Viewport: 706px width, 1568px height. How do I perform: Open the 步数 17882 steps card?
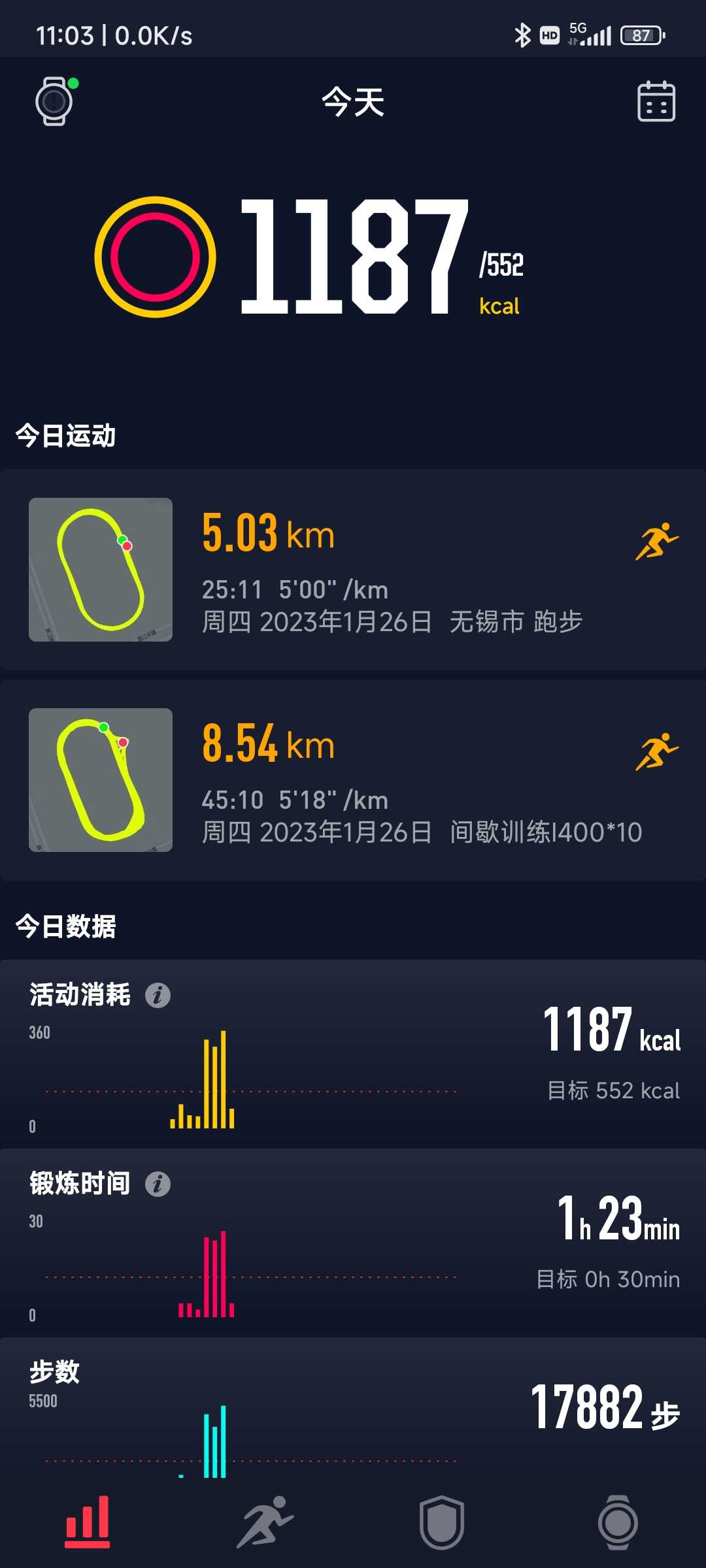click(353, 1409)
